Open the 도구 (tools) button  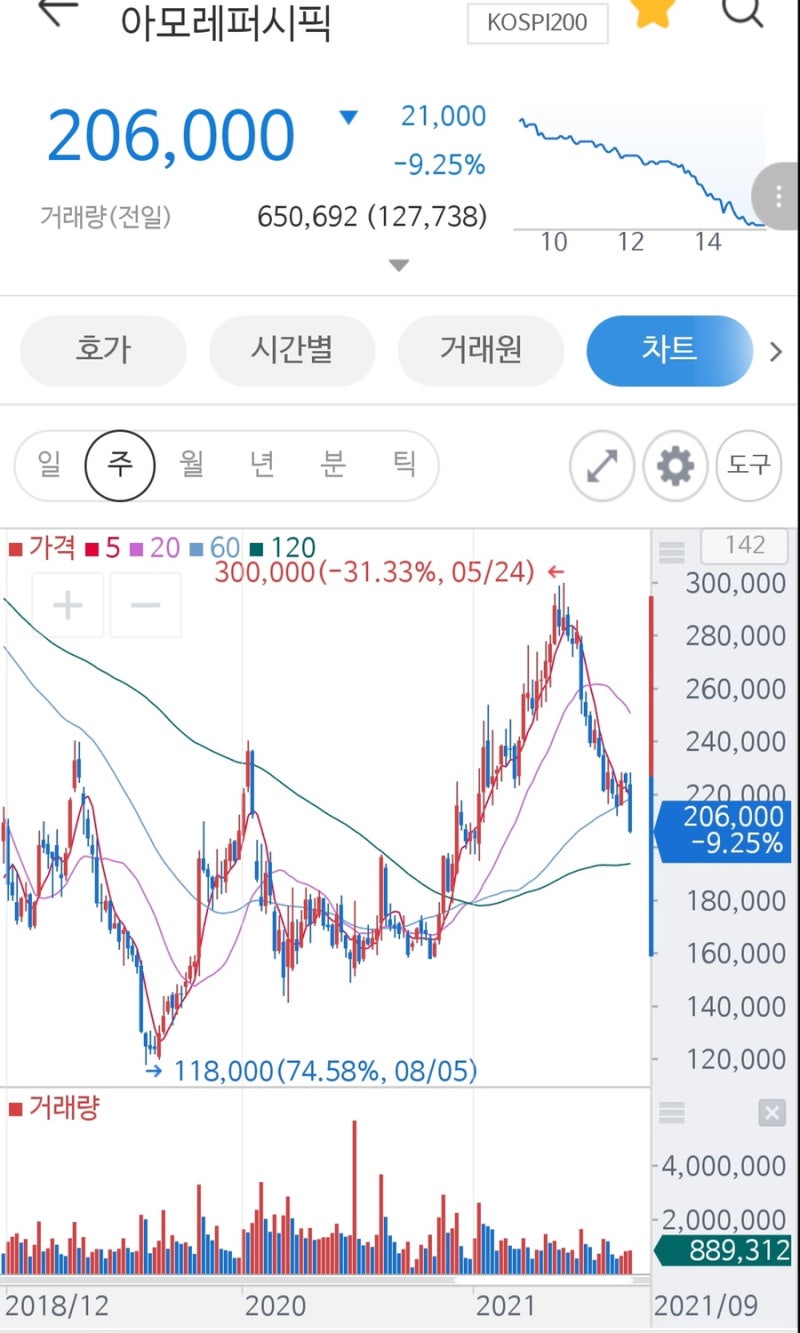click(x=748, y=466)
